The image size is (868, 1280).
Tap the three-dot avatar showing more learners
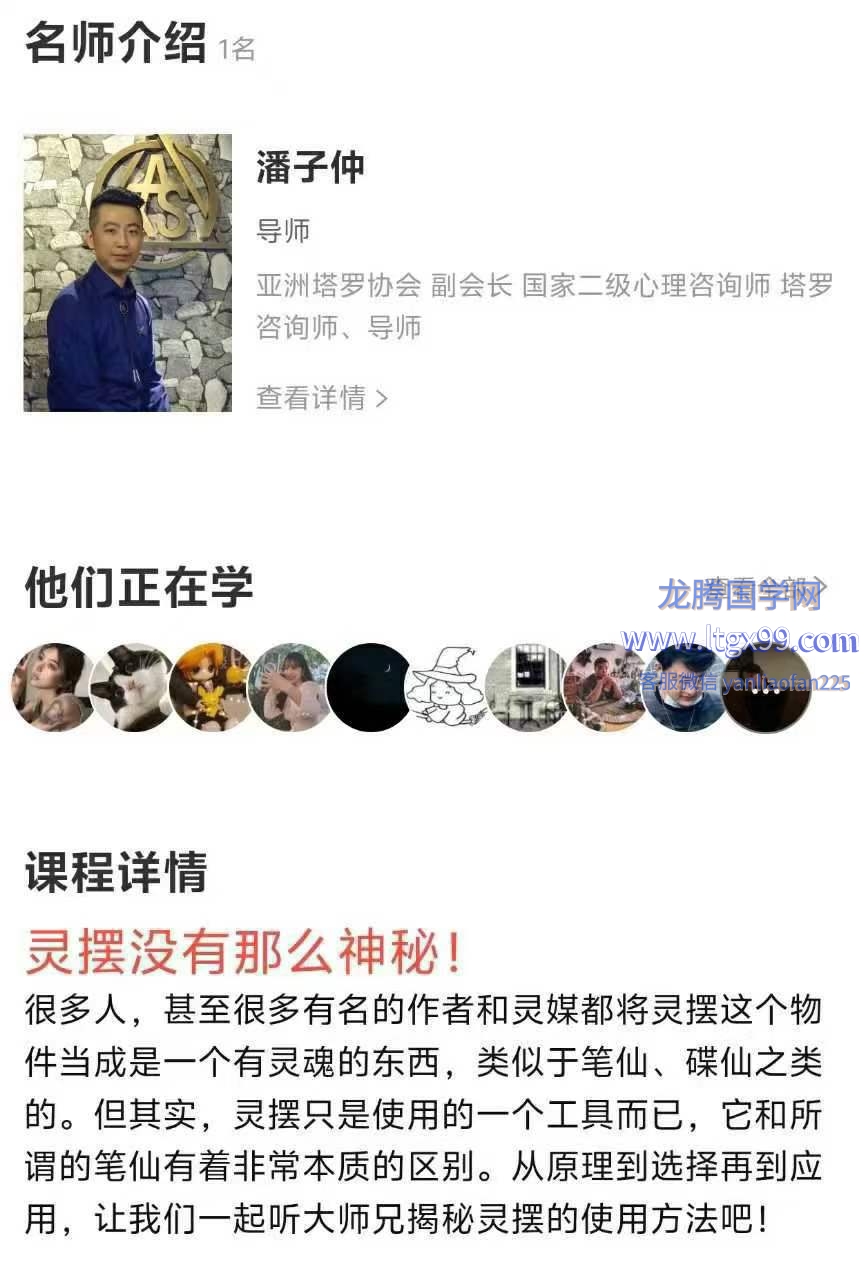point(767,688)
